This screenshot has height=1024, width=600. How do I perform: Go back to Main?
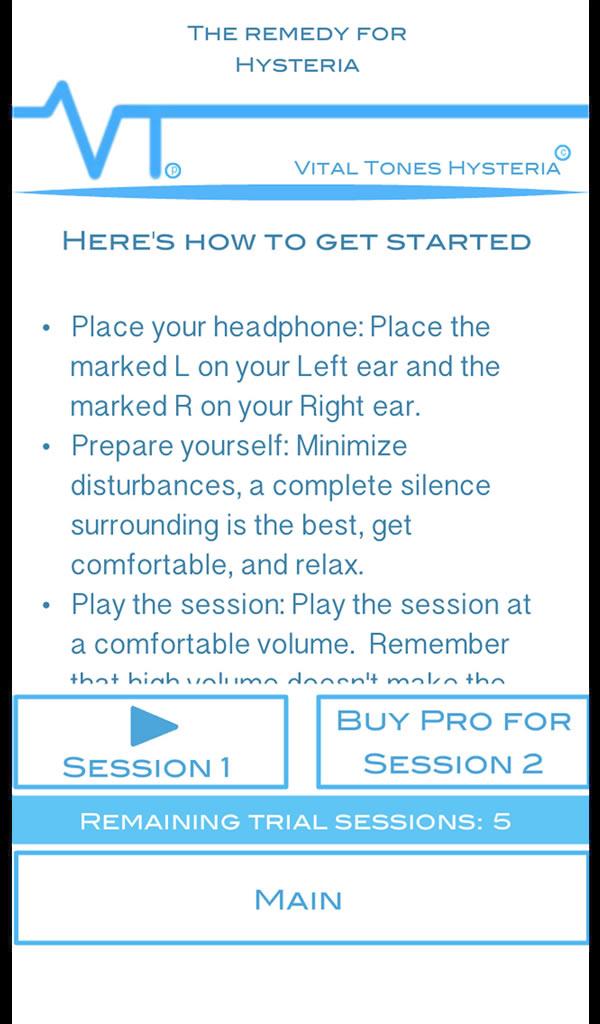(299, 898)
